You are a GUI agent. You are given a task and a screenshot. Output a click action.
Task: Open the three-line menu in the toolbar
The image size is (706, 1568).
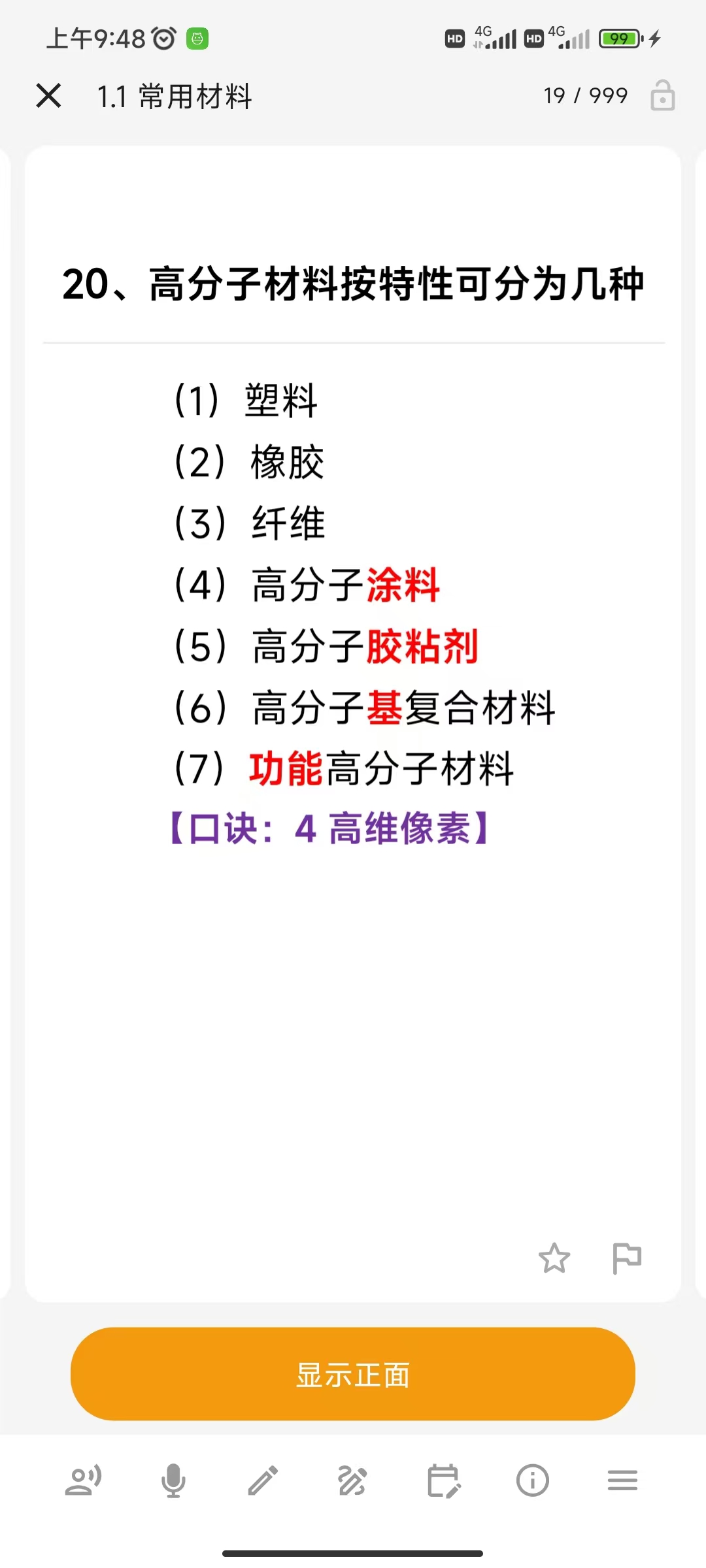[622, 1481]
